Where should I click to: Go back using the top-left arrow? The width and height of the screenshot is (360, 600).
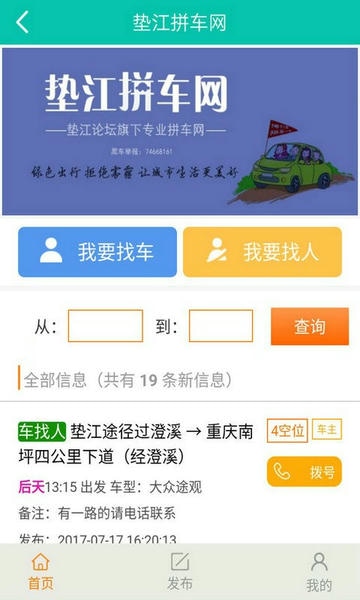22,22
